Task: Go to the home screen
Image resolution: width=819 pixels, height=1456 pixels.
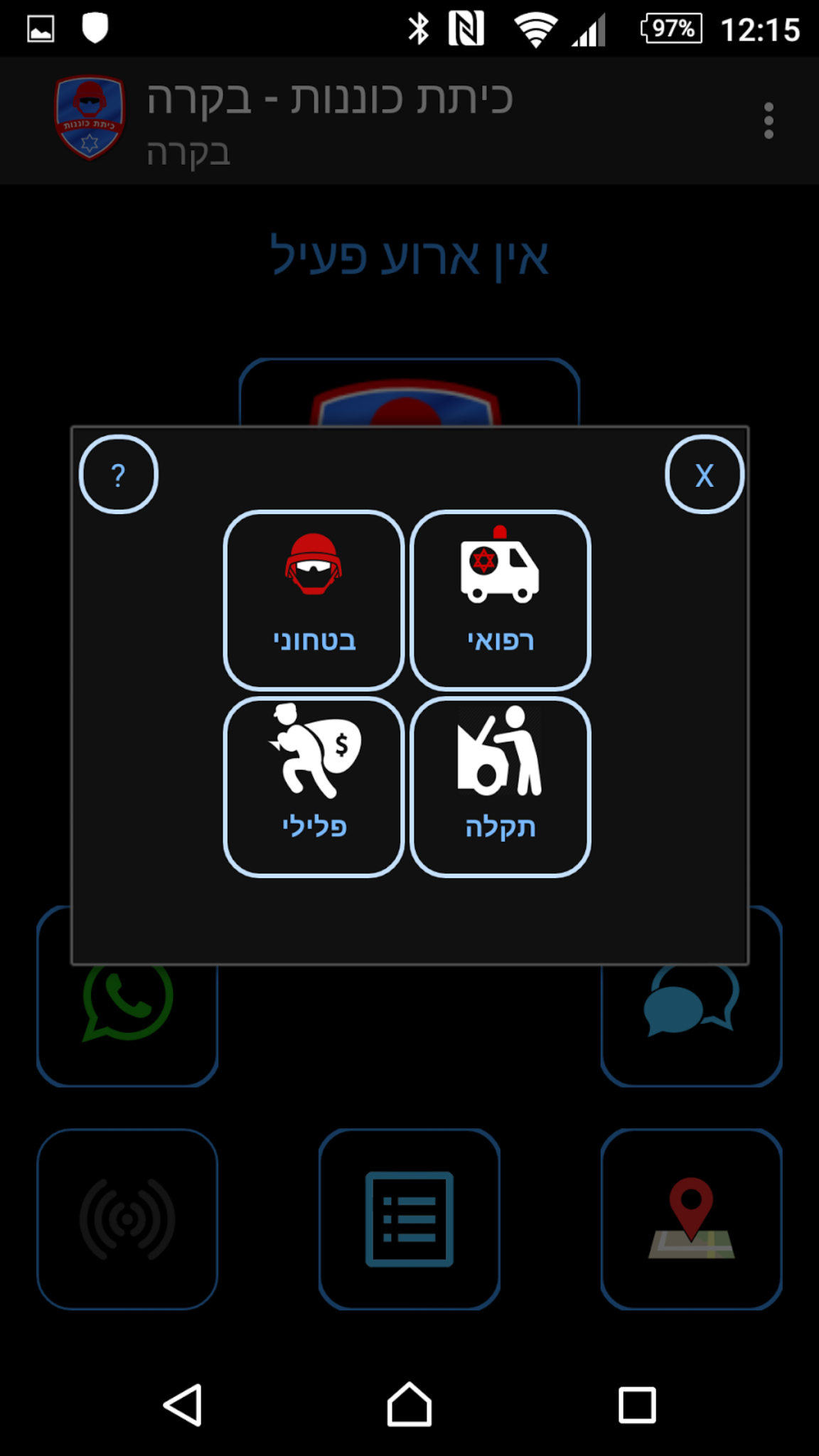Action: [x=409, y=1405]
